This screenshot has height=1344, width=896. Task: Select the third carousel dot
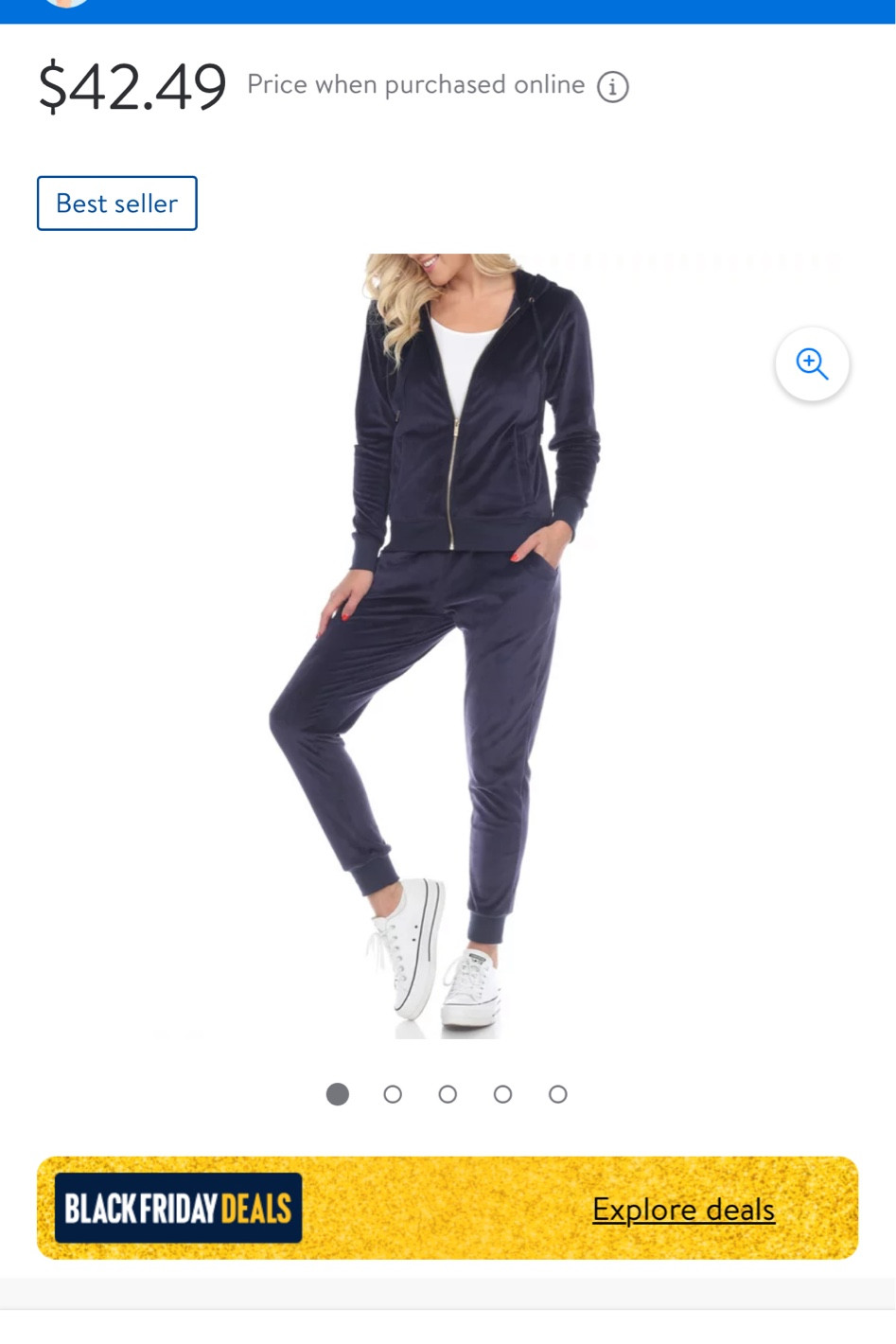(x=448, y=1094)
